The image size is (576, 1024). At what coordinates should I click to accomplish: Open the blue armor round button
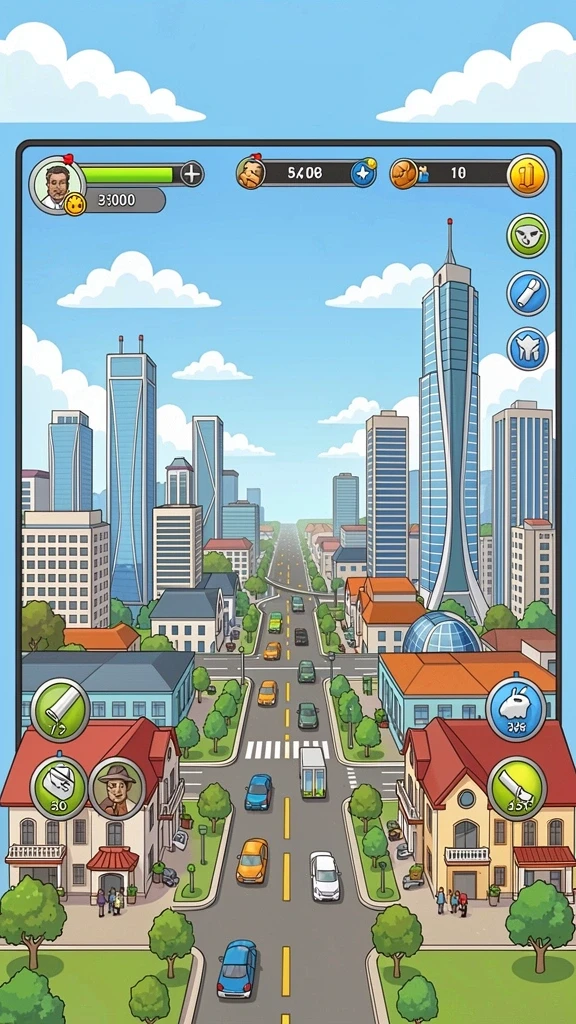pos(528,349)
